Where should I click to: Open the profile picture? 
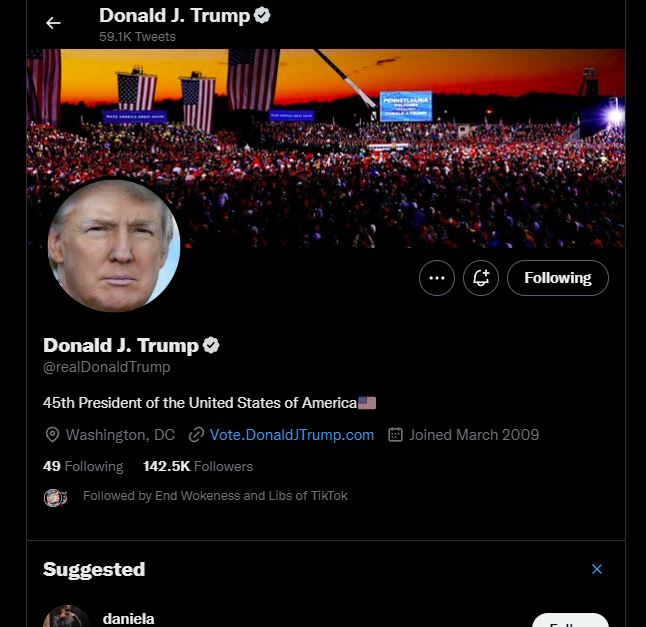(x=114, y=247)
